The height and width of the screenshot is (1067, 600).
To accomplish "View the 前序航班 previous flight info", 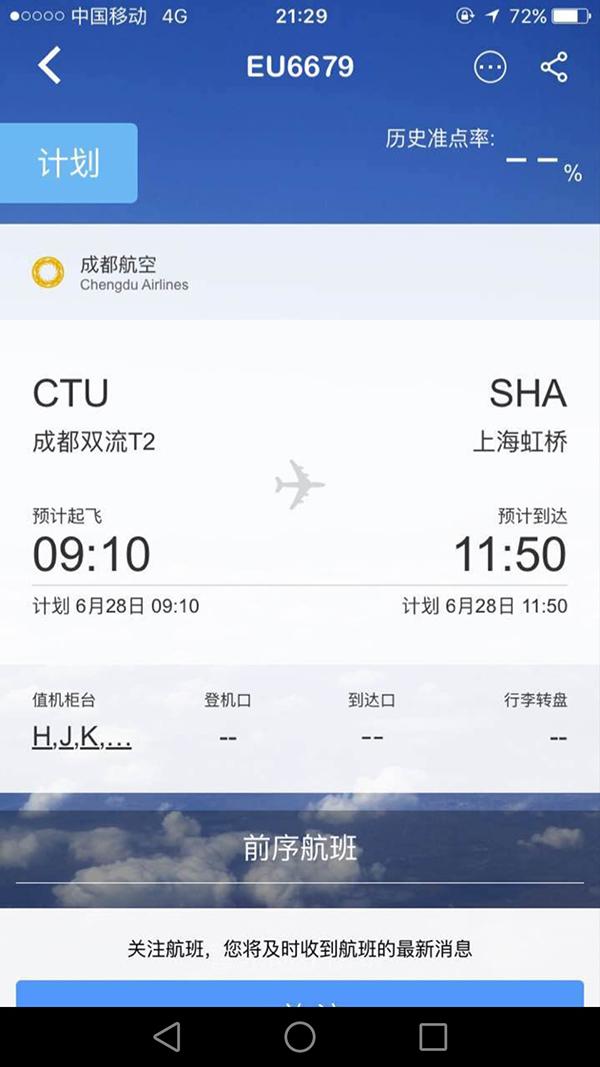I will point(300,848).
